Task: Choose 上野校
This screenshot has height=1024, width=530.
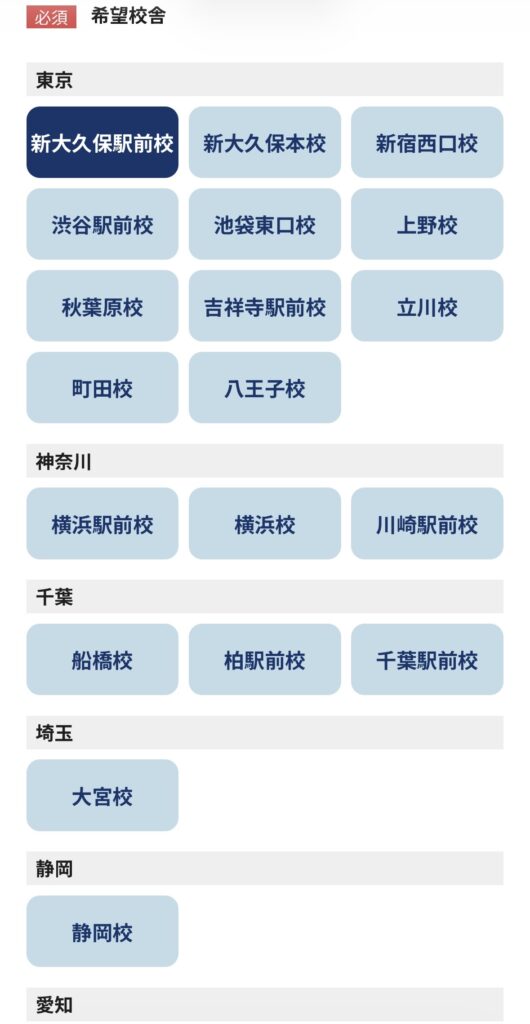Action: pyautogui.click(x=427, y=224)
